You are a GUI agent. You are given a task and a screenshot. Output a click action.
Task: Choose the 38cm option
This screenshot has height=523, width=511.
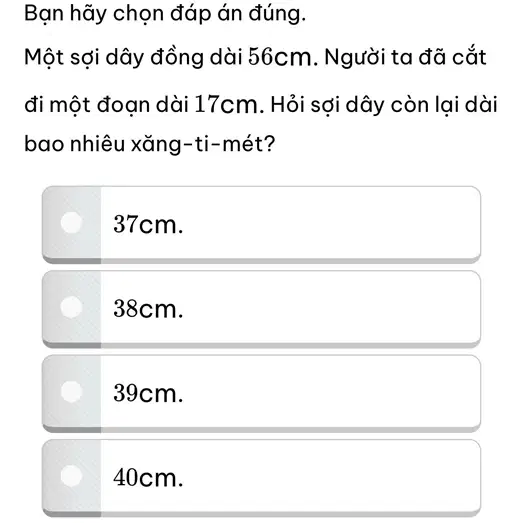pyautogui.click(x=261, y=309)
